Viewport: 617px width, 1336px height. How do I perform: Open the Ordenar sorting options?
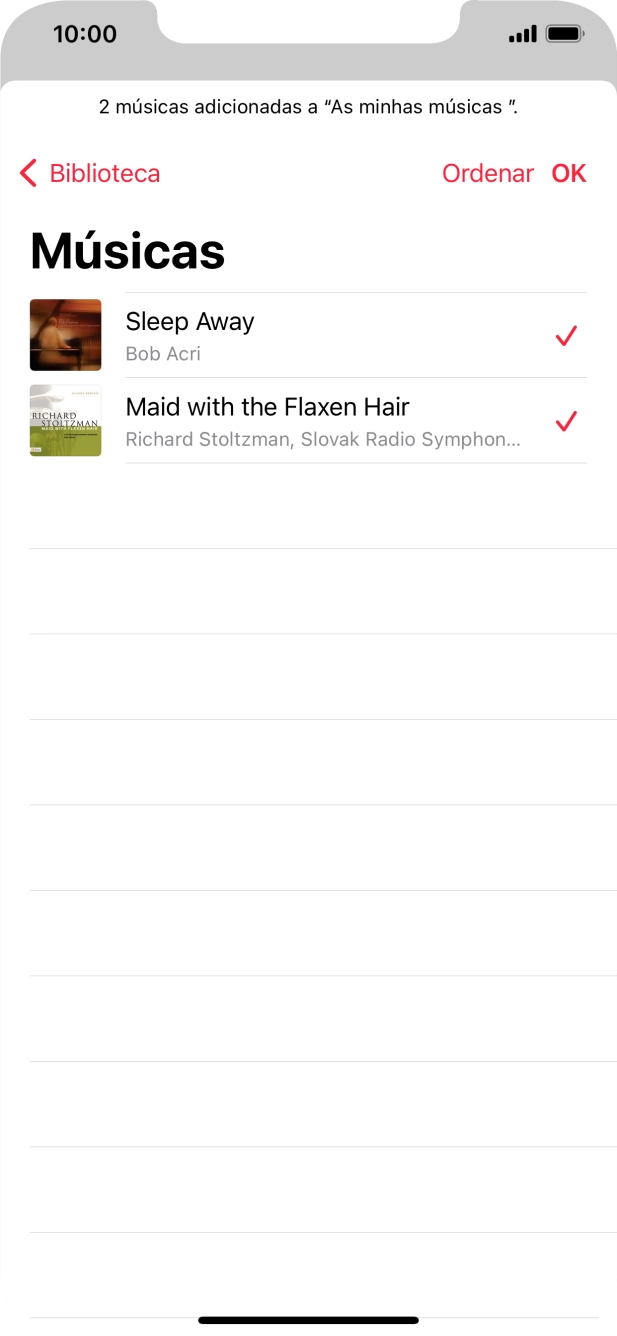(x=487, y=173)
